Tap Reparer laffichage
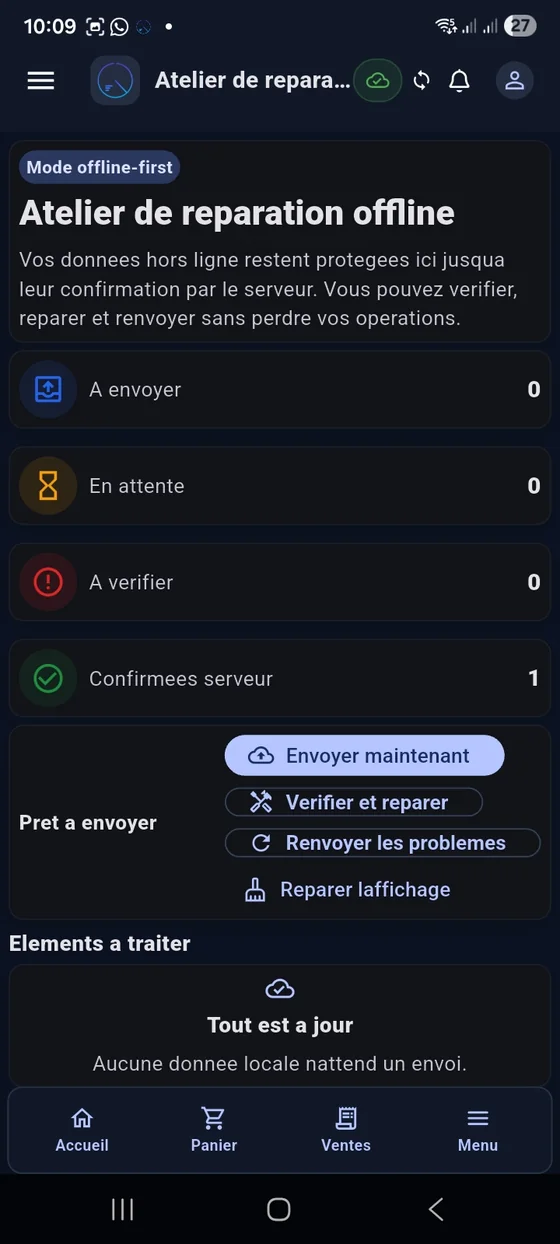This screenshot has height=1244, width=560. click(348, 889)
